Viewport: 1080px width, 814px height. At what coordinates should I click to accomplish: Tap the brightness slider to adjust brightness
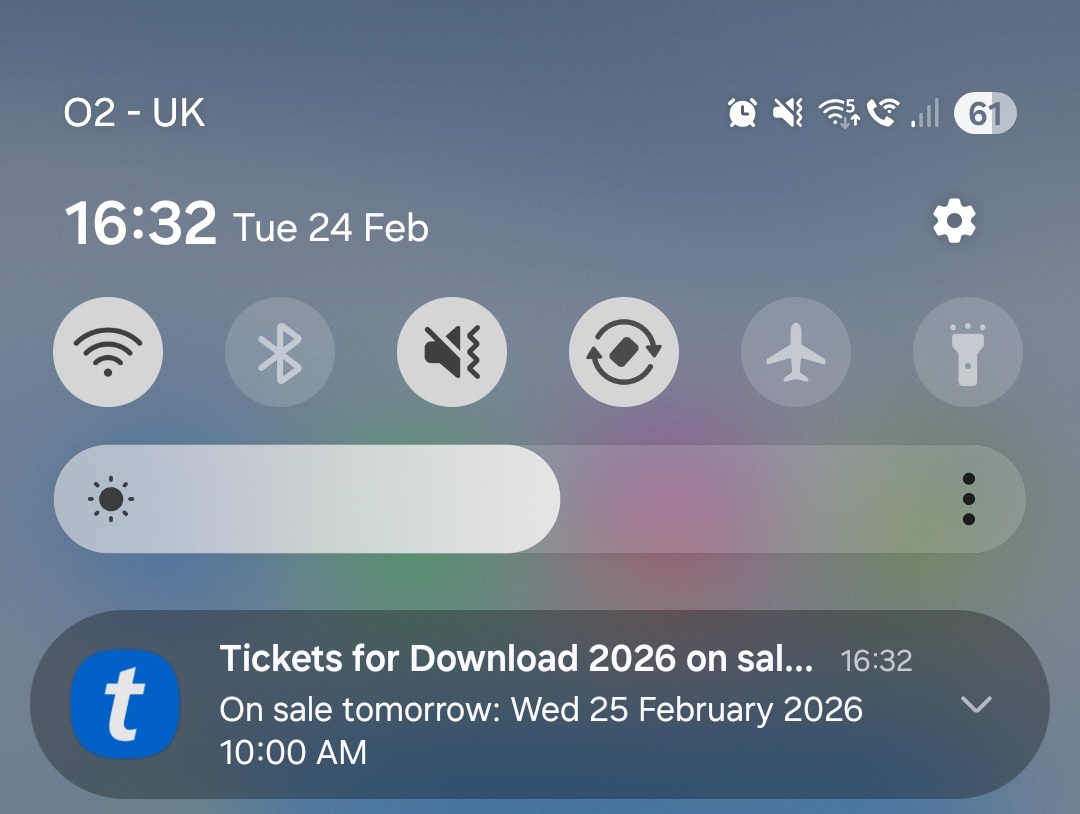tap(500, 498)
